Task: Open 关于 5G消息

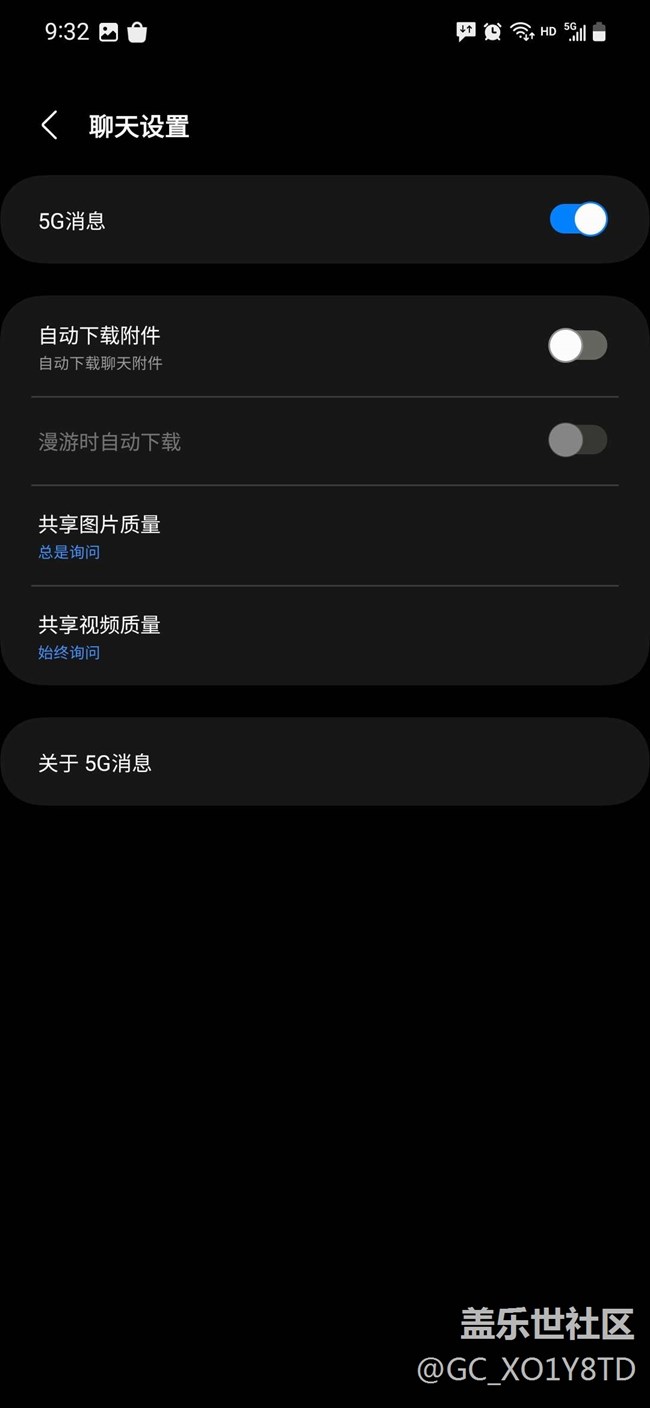Action: pos(324,763)
